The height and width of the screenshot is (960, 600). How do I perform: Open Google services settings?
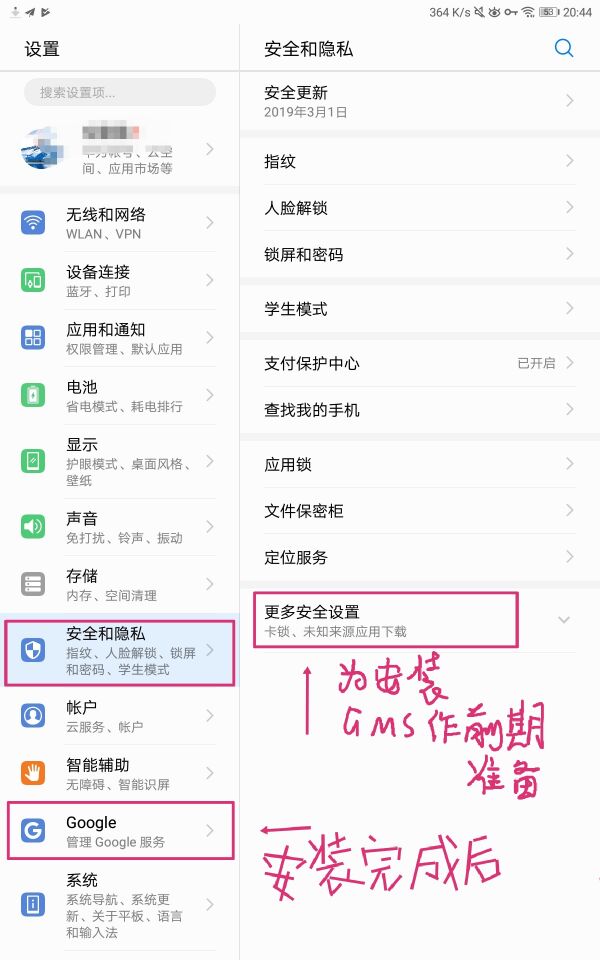tap(120, 831)
